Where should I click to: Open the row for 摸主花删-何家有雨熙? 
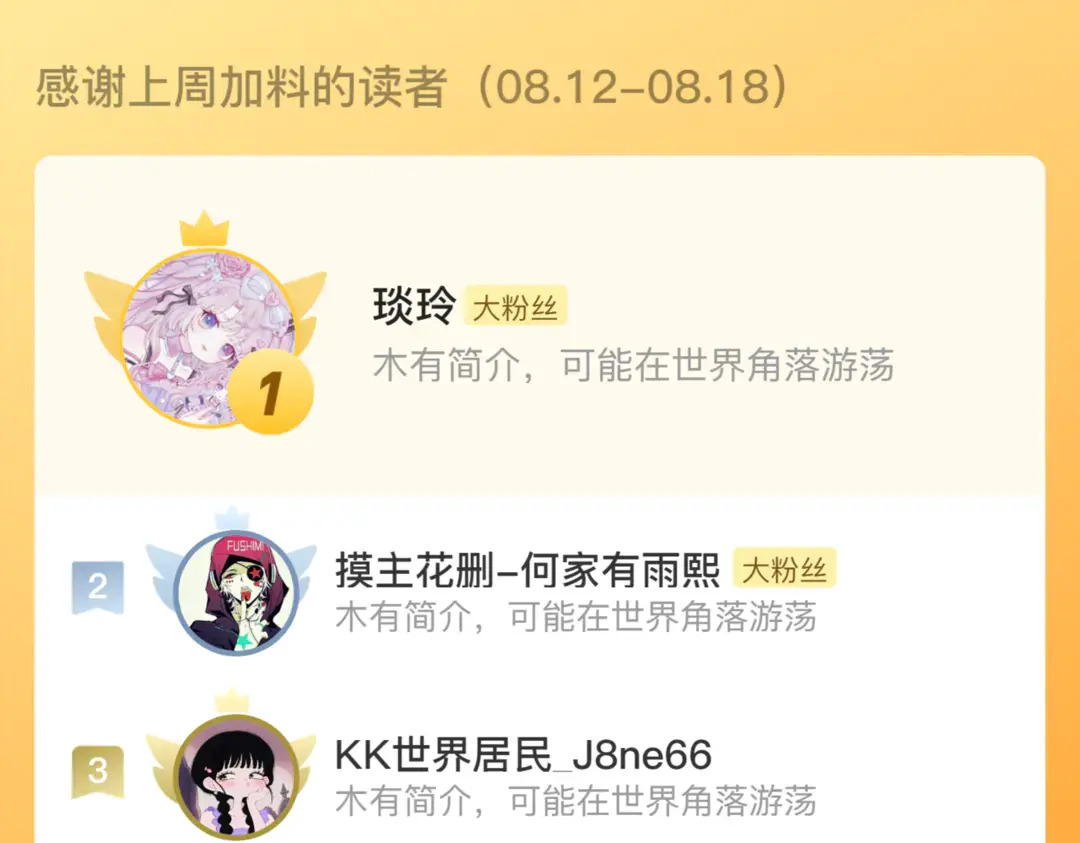coord(540,590)
